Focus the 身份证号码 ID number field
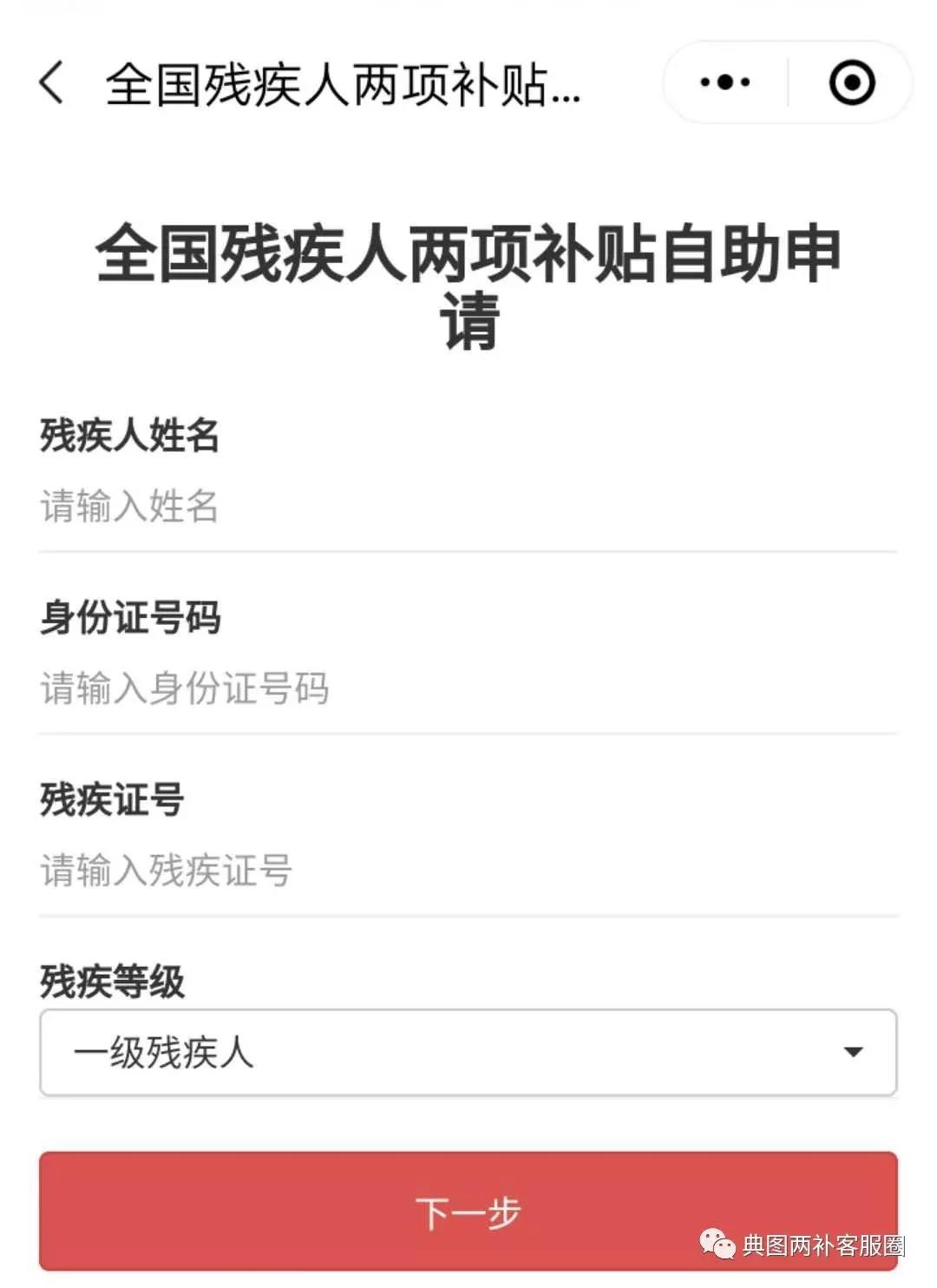937x1288 pixels. (467, 689)
